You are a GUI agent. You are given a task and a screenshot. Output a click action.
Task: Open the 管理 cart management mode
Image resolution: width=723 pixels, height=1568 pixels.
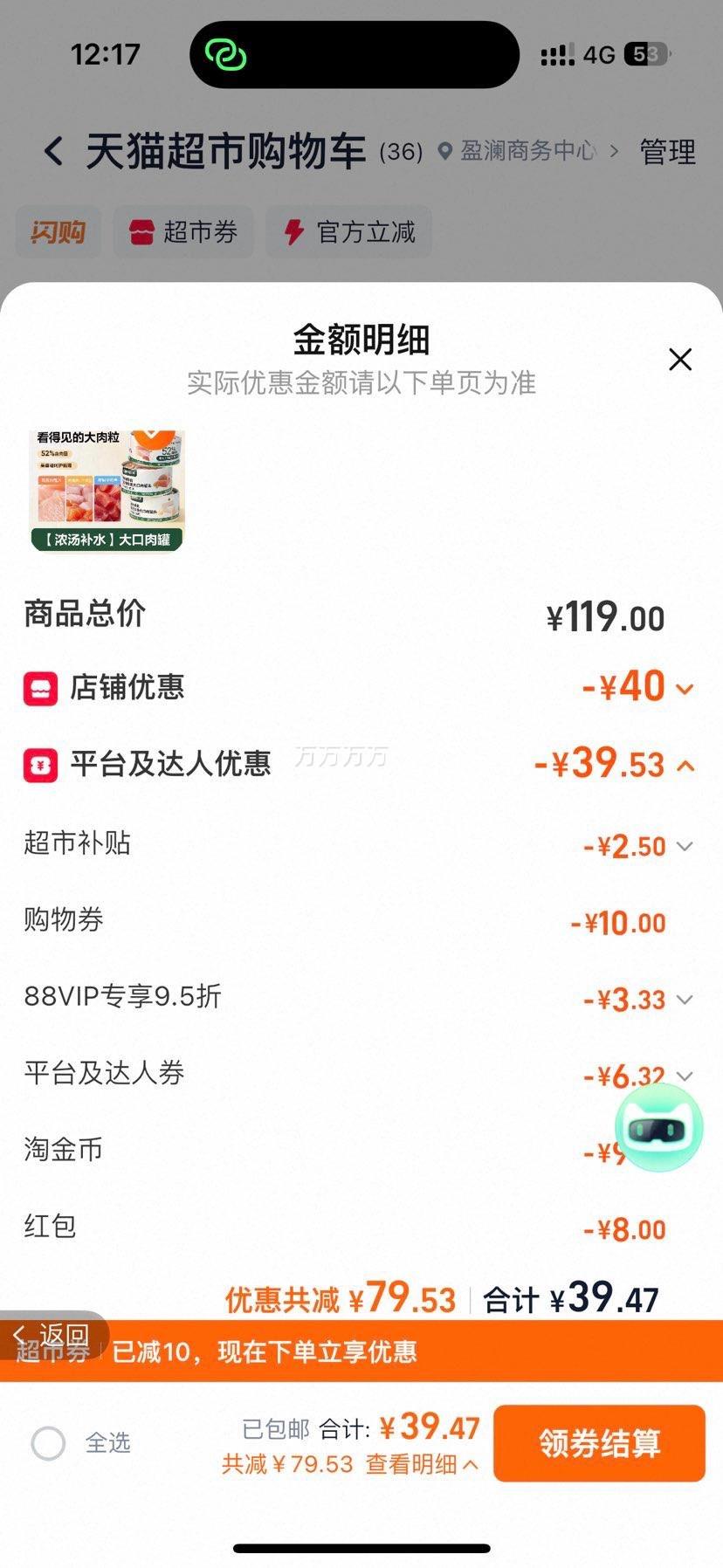coord(667,151)
